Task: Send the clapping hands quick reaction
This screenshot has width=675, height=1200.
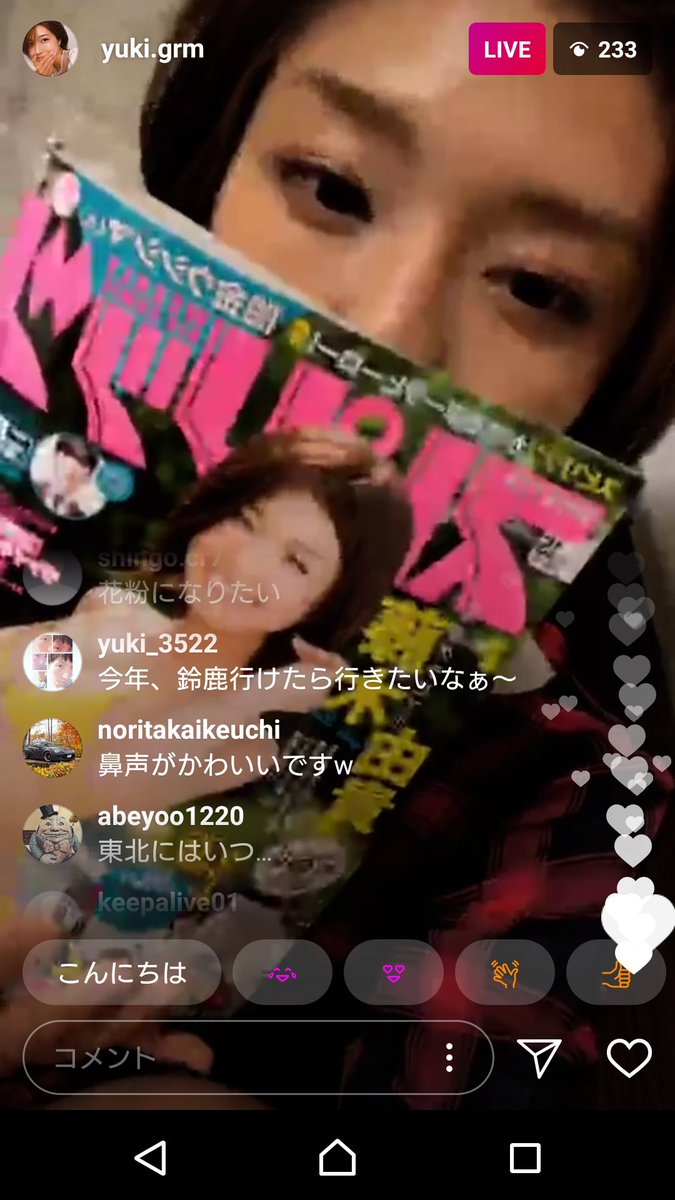Action: click(x=505, y=972)
